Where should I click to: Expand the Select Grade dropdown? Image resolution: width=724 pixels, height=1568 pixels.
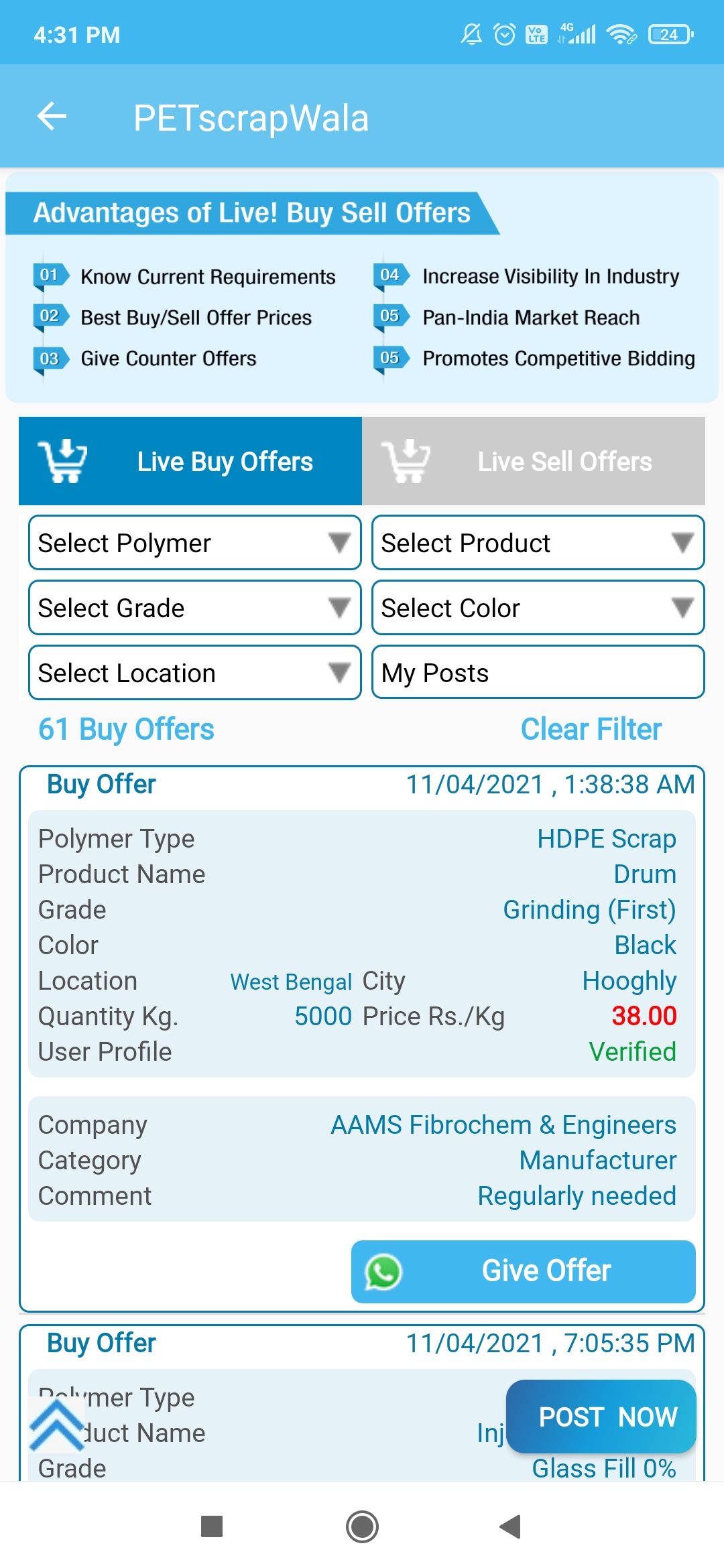point(195,608)
